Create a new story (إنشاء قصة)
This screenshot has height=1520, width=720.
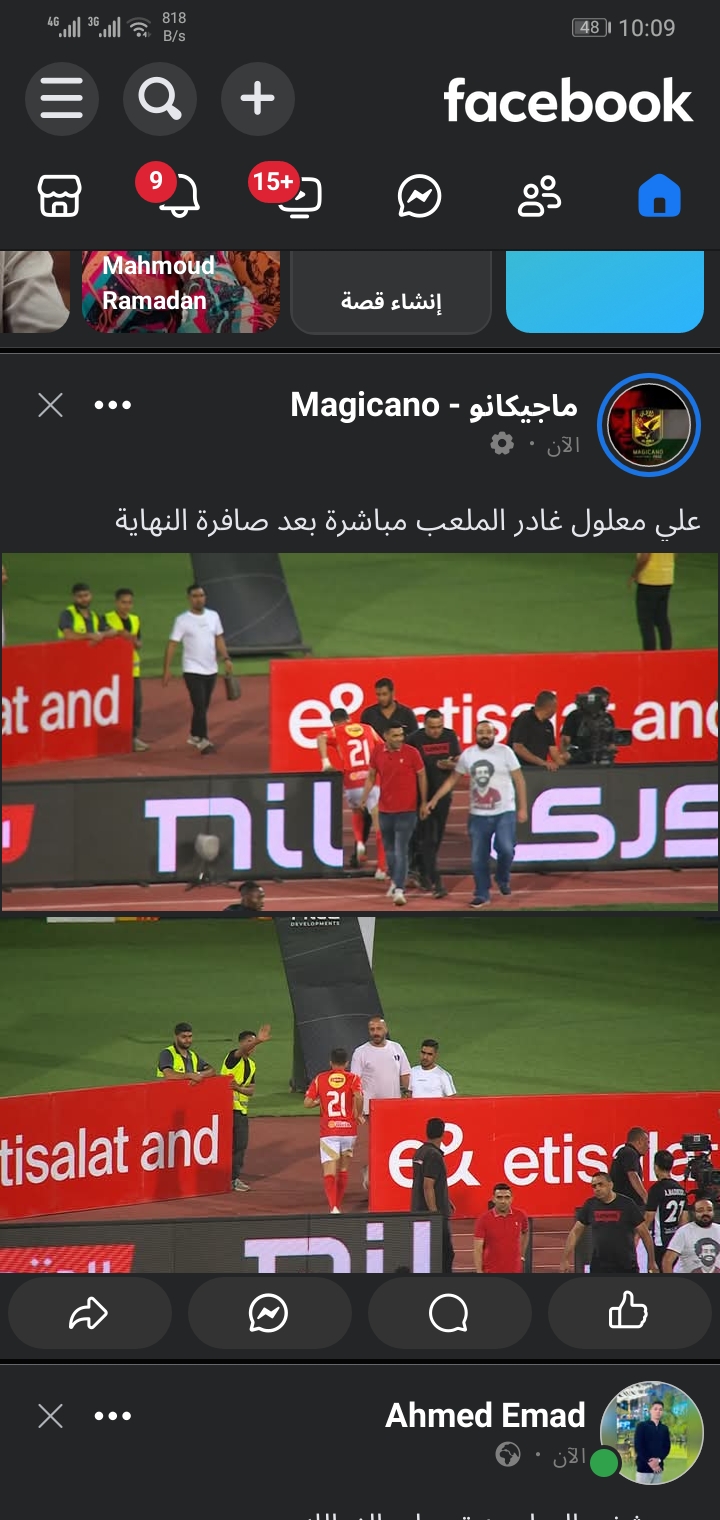pos(391,292)
